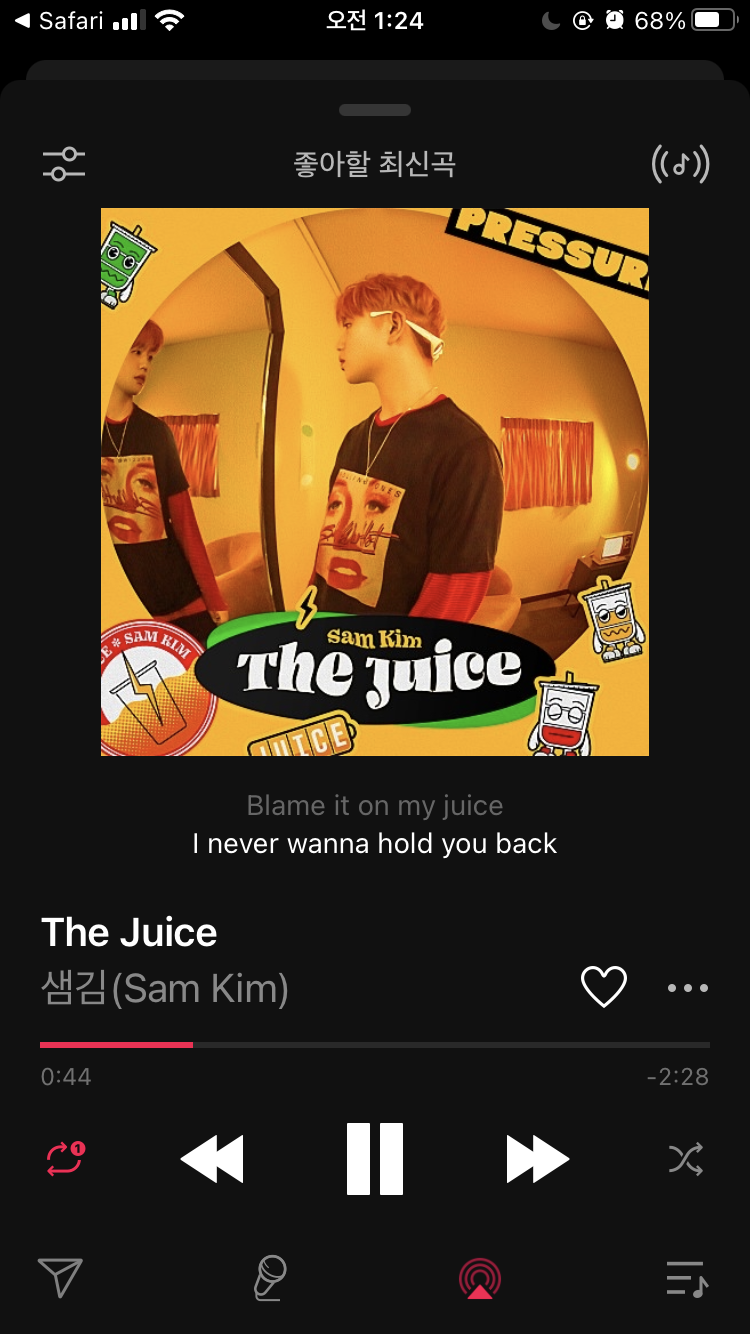The height and width of the screenshot is (1334, 750).
Task: Enable shuffle playback
Action: pos(686,1159)
